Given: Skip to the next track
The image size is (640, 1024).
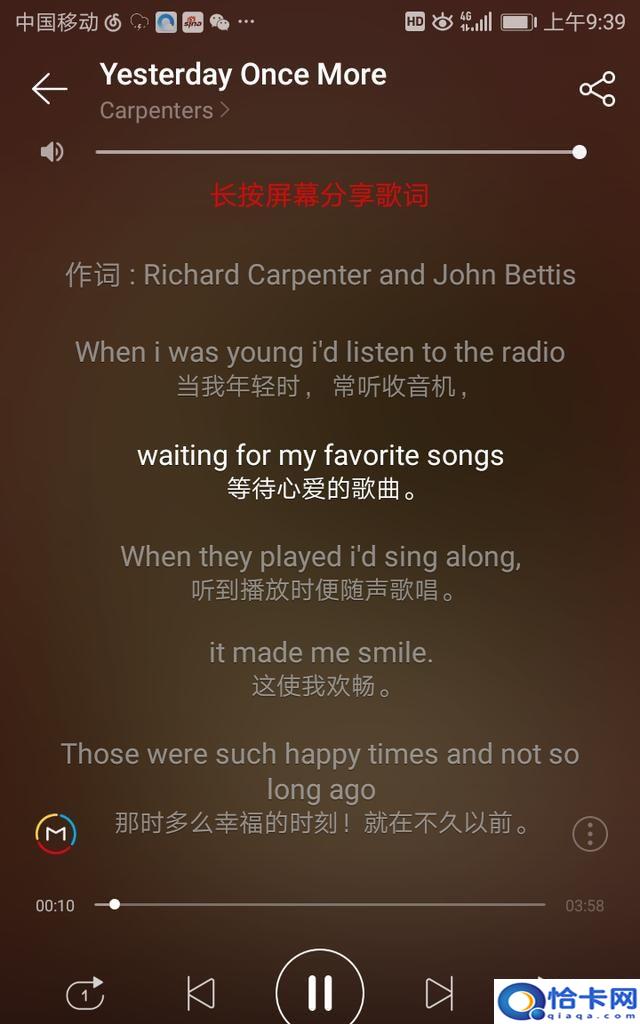Looking at the screenshot, I should 439,993.
